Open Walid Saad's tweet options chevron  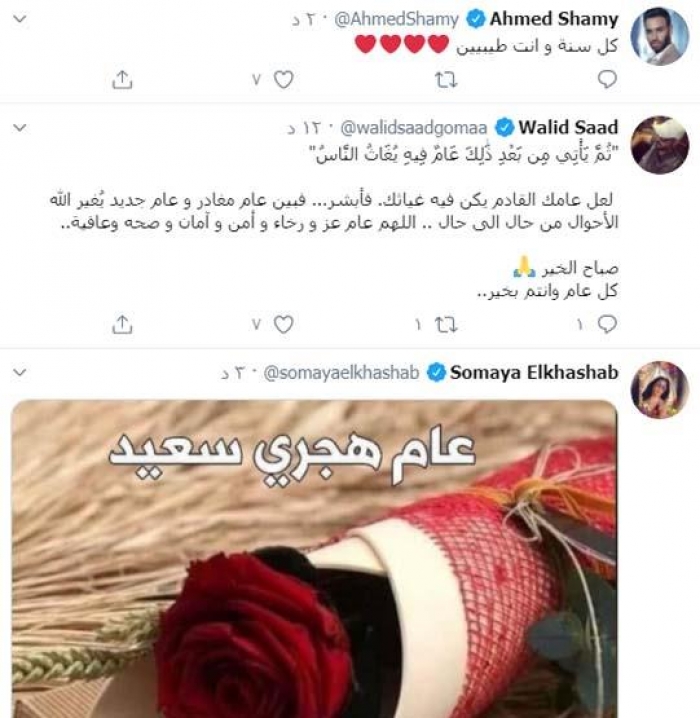20,128
